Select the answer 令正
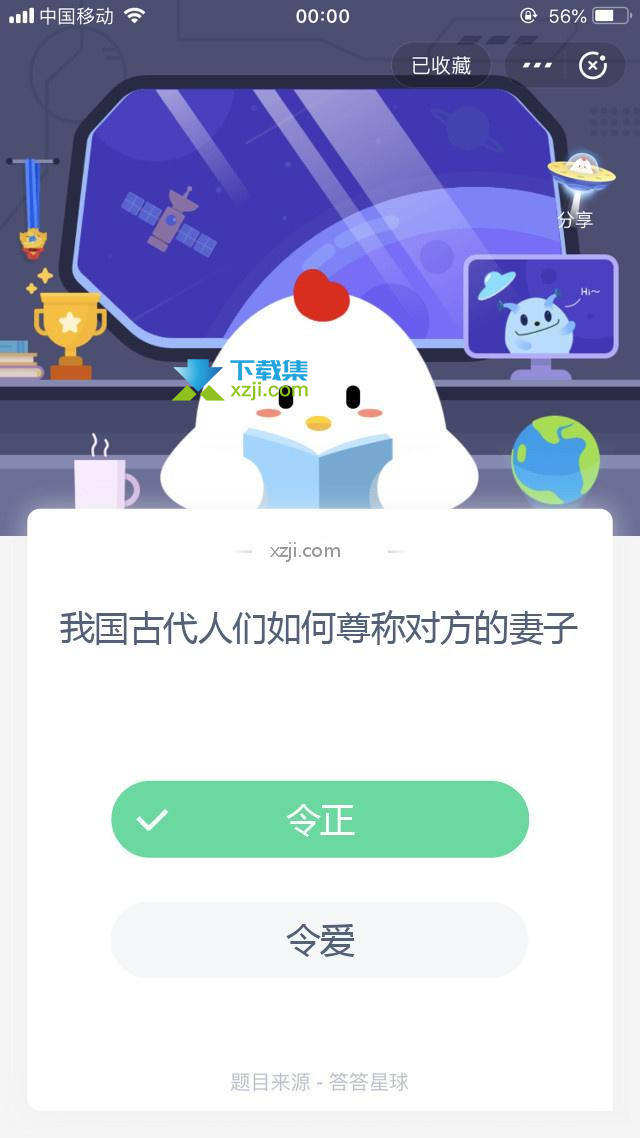Screen dimensions: 640x1138 point(320,820)
